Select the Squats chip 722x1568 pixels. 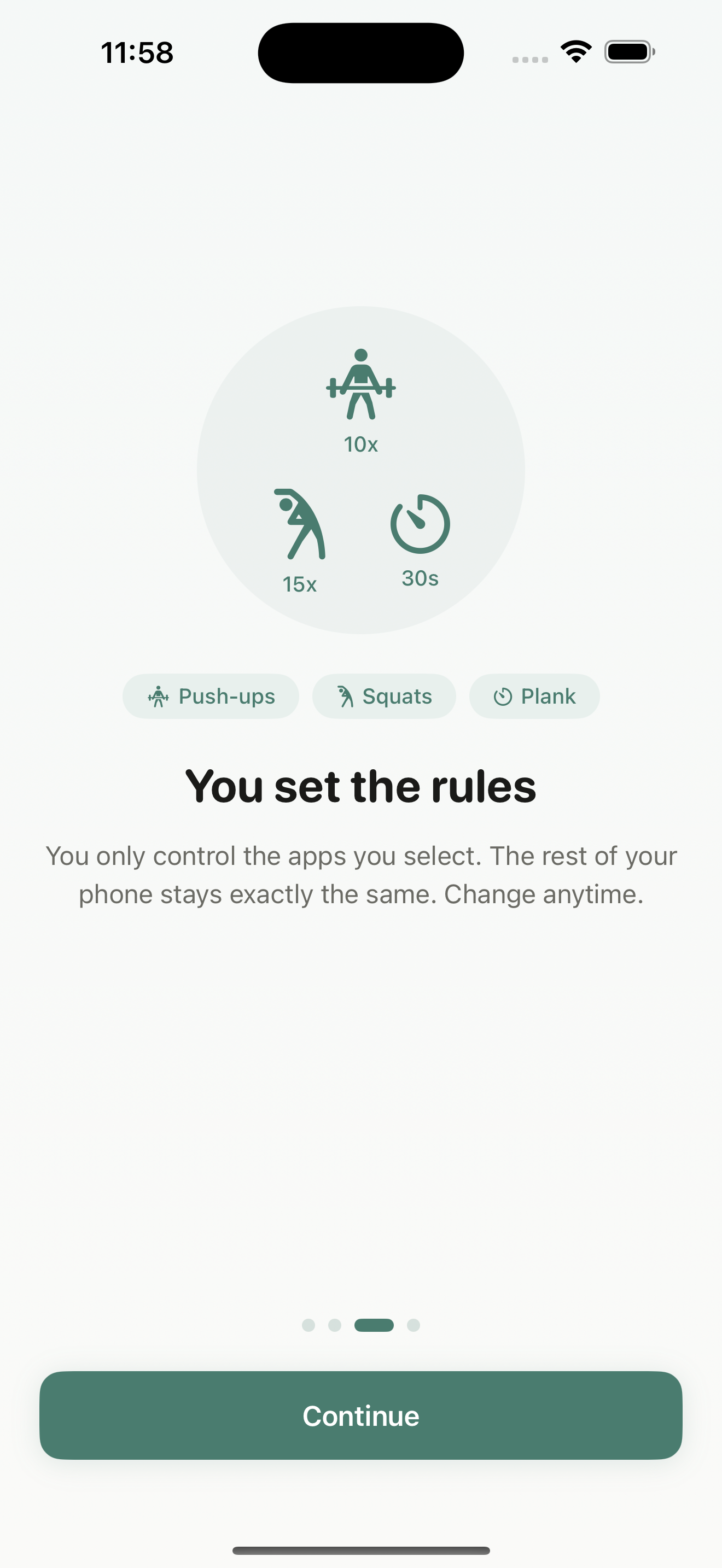click(383, 697)
